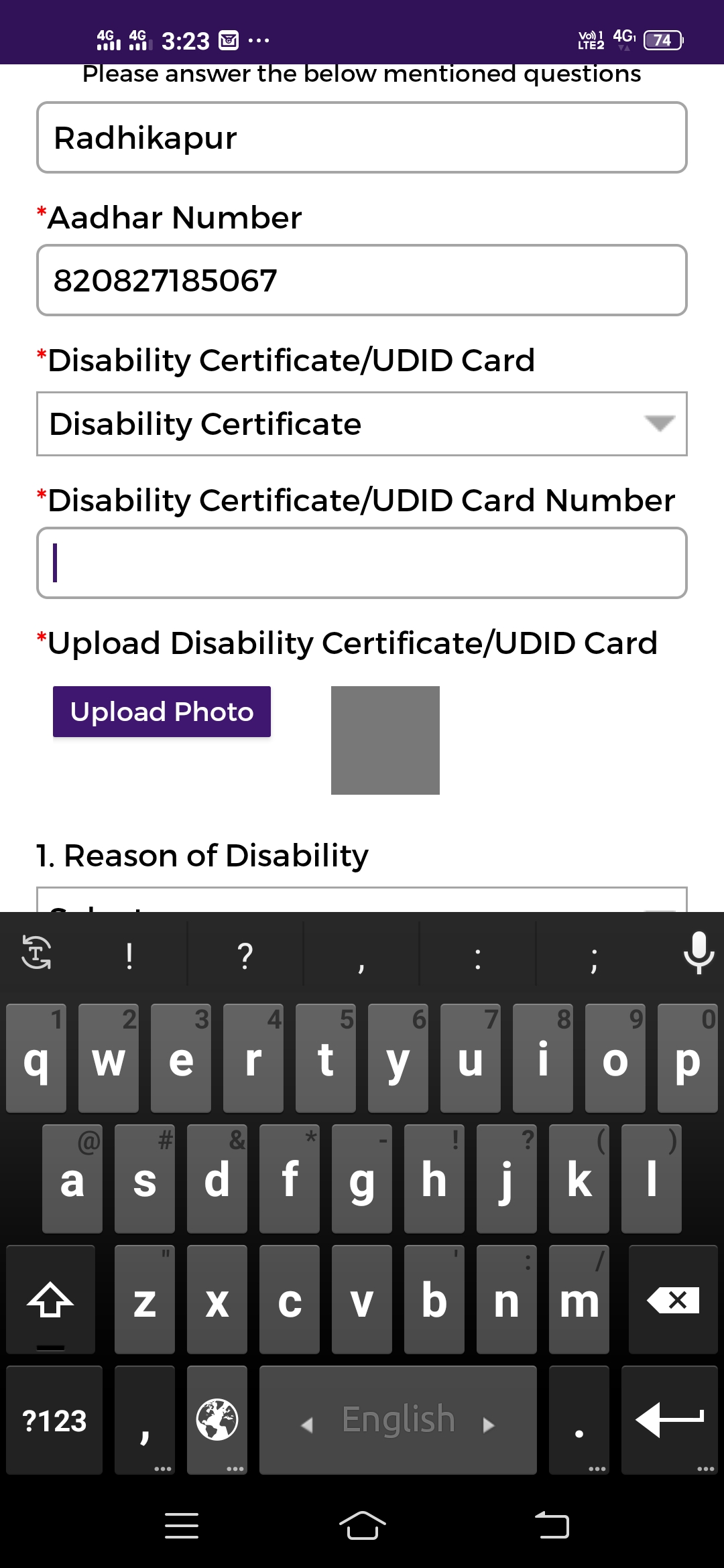724x1568 pixels.
Task: Tap the Upload Photo button
Action: [x=162, y=712]
